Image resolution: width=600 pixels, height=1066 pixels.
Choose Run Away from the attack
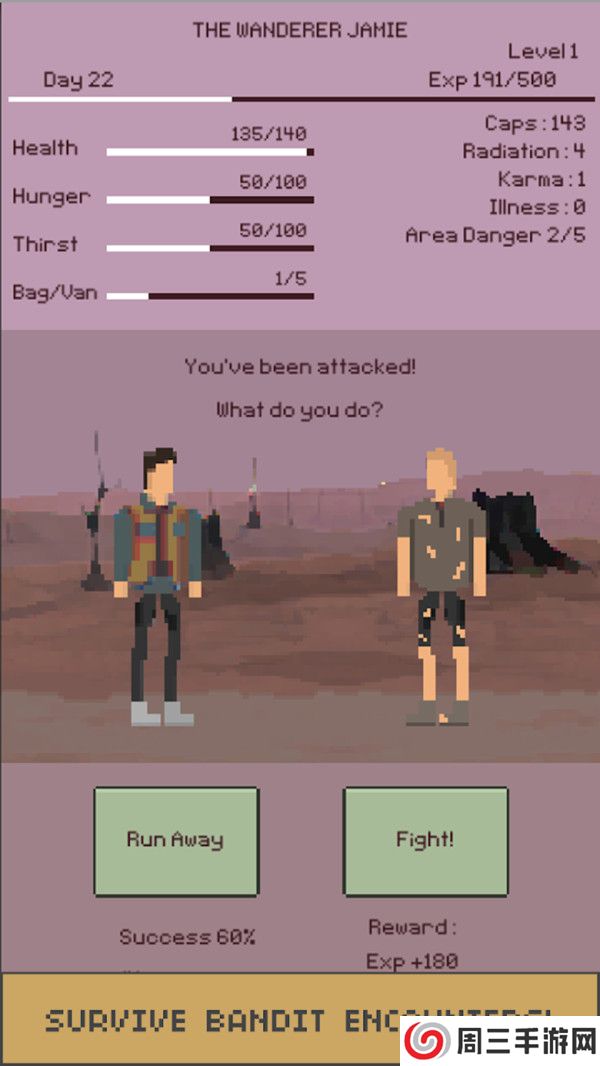[176, 841]
